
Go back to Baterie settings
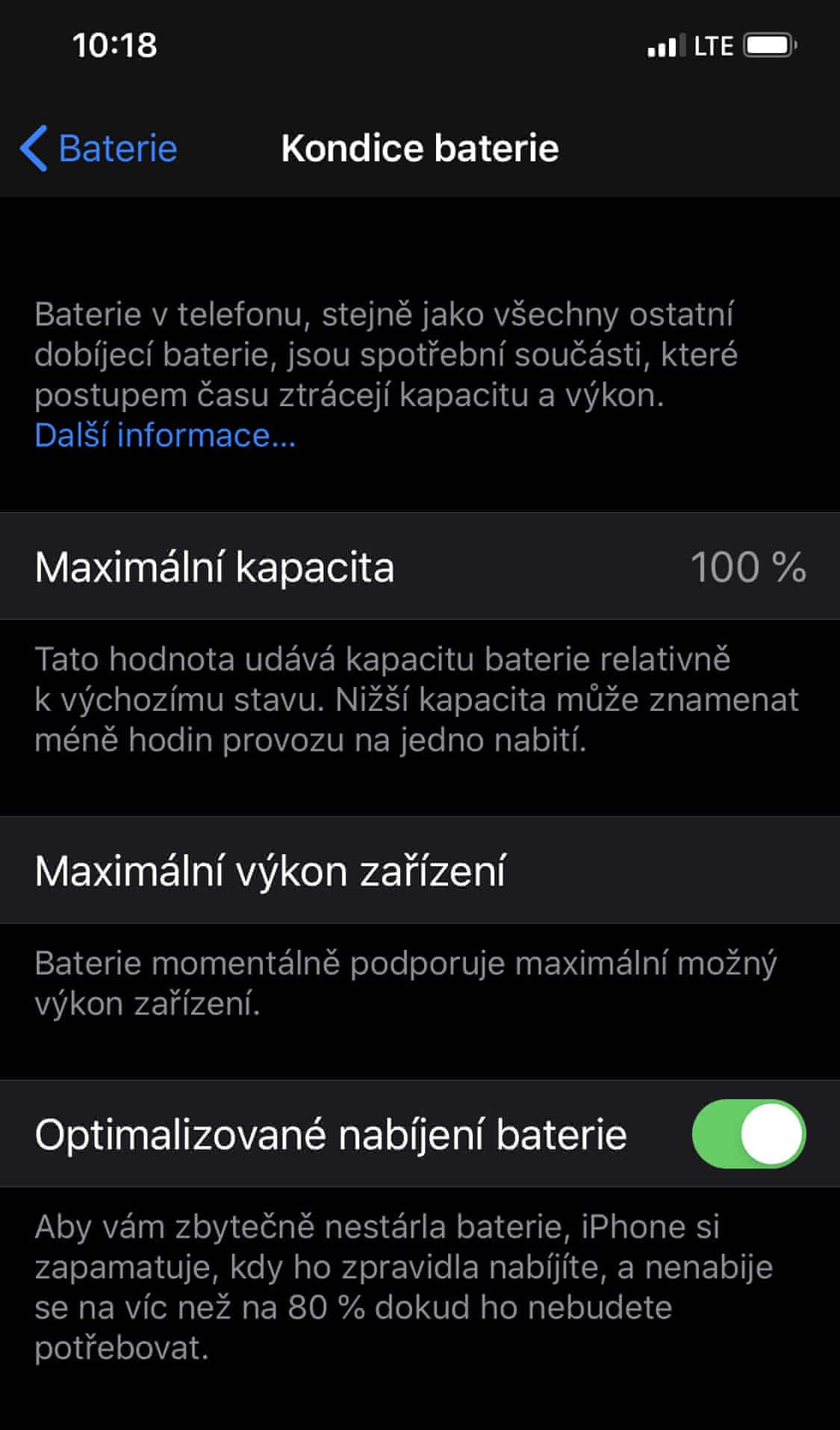click(99, 148)
